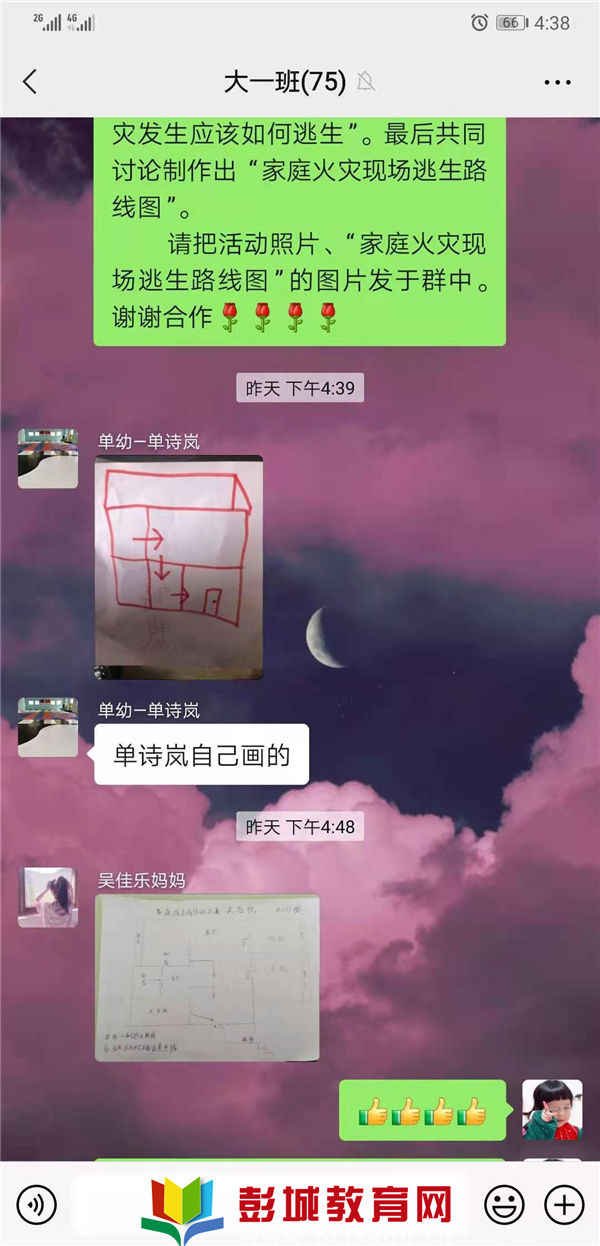Open avatar beside the escape drawing image
The image size is (600, 1246).
(47, 459)
